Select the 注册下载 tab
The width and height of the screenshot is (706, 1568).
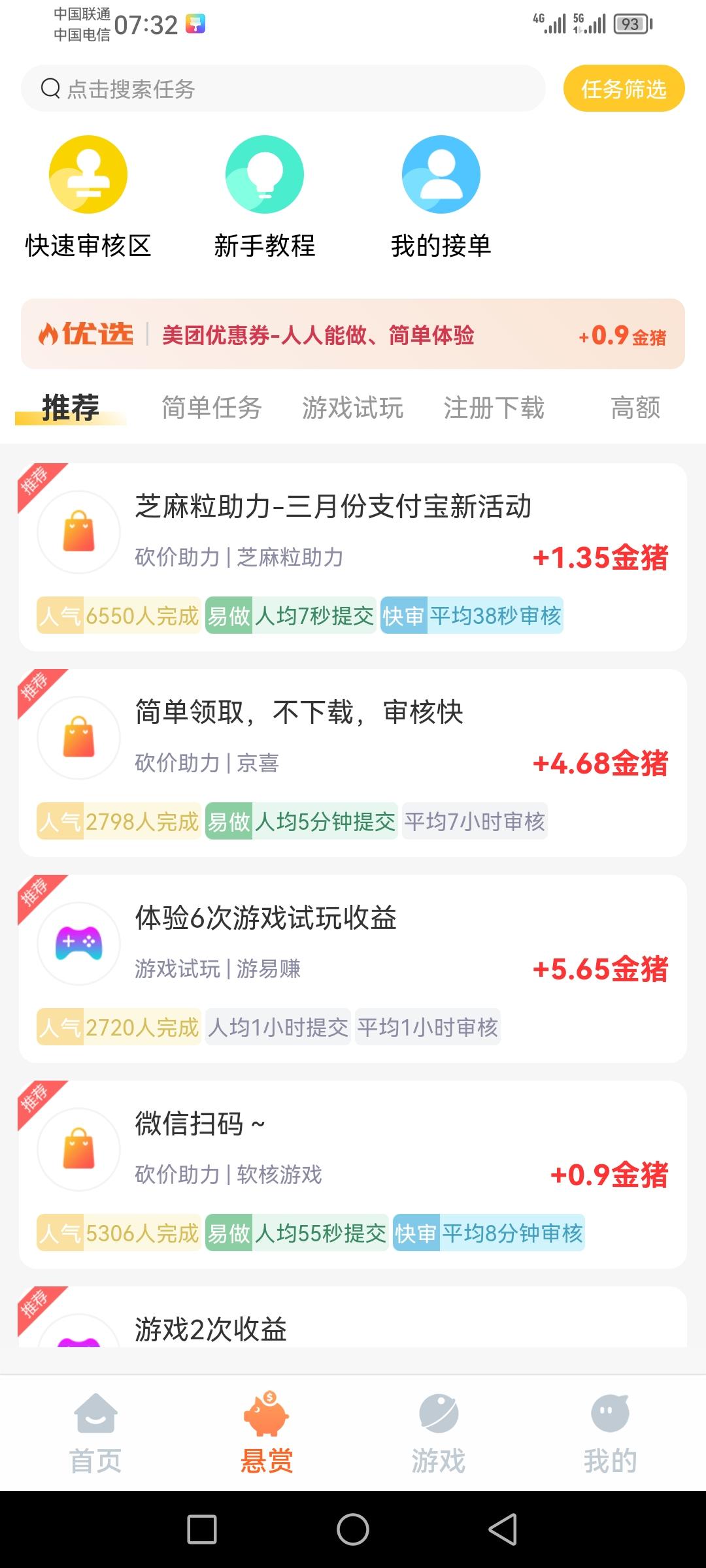click(x=494, y=408)
